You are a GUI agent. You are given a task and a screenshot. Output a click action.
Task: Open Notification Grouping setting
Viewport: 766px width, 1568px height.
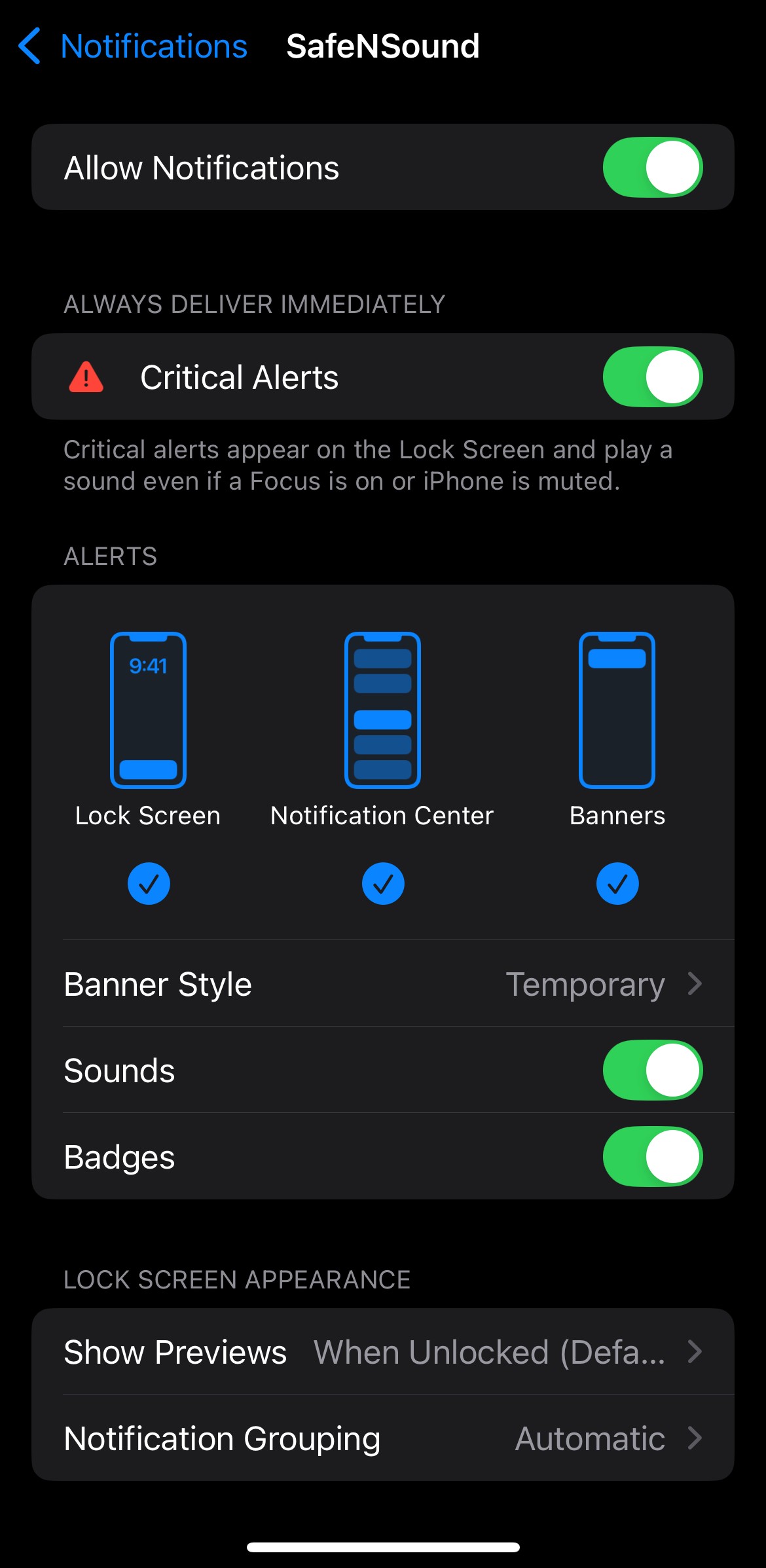383,1438
